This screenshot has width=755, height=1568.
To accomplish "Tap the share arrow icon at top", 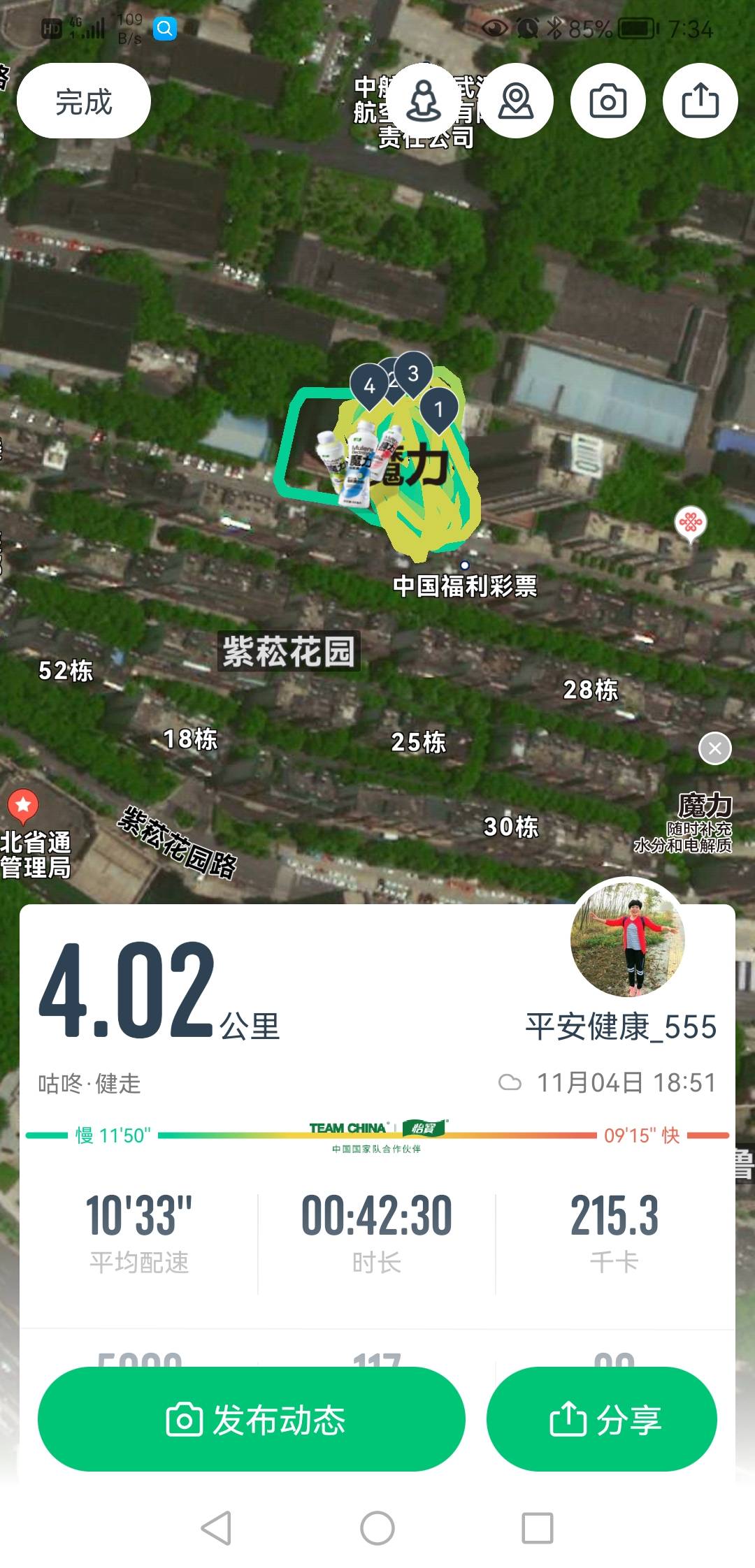I will (x=699, y=101).
